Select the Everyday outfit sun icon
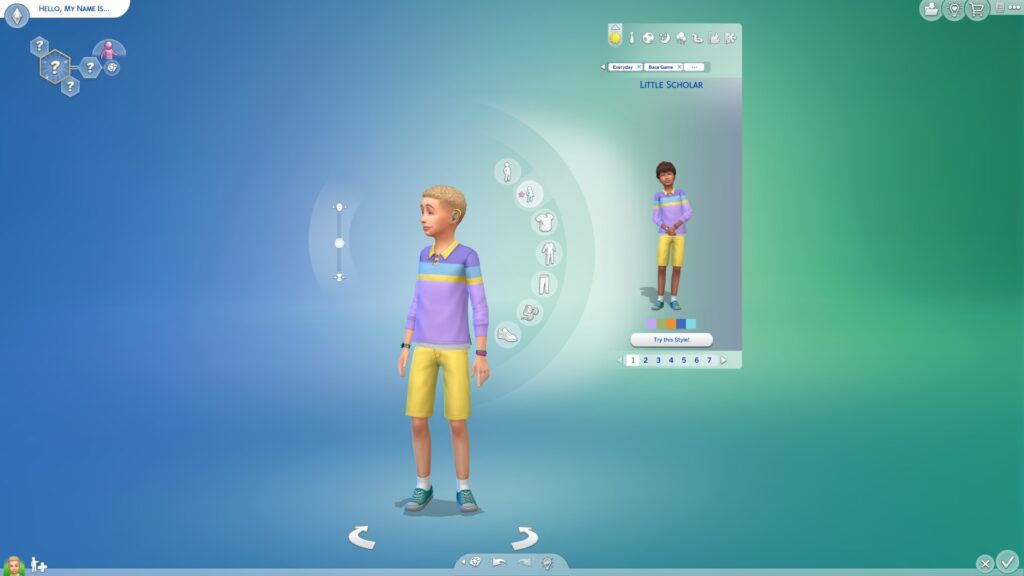 615,38
